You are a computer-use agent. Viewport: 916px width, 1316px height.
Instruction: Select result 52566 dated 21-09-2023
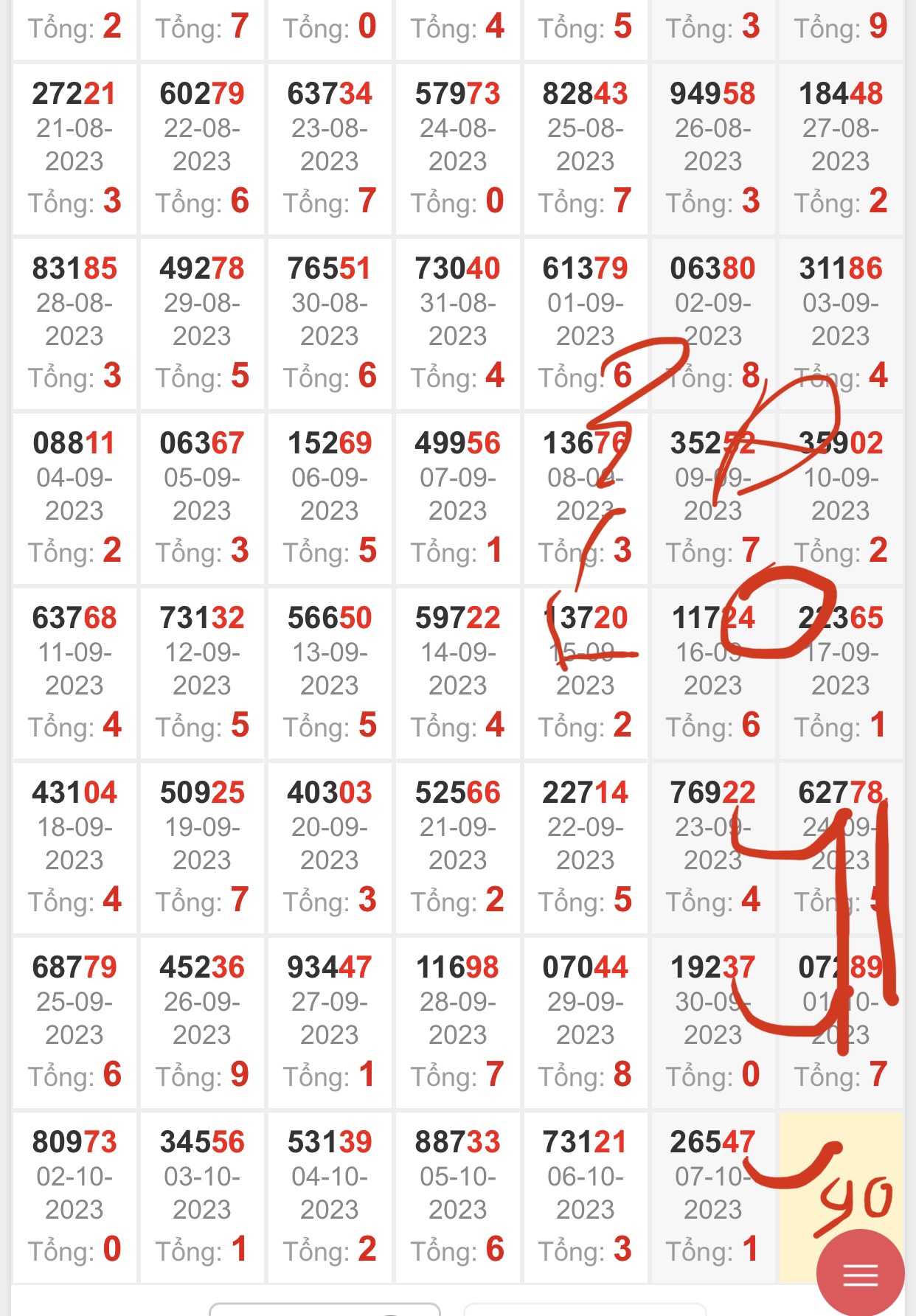(x=457, y=844)
